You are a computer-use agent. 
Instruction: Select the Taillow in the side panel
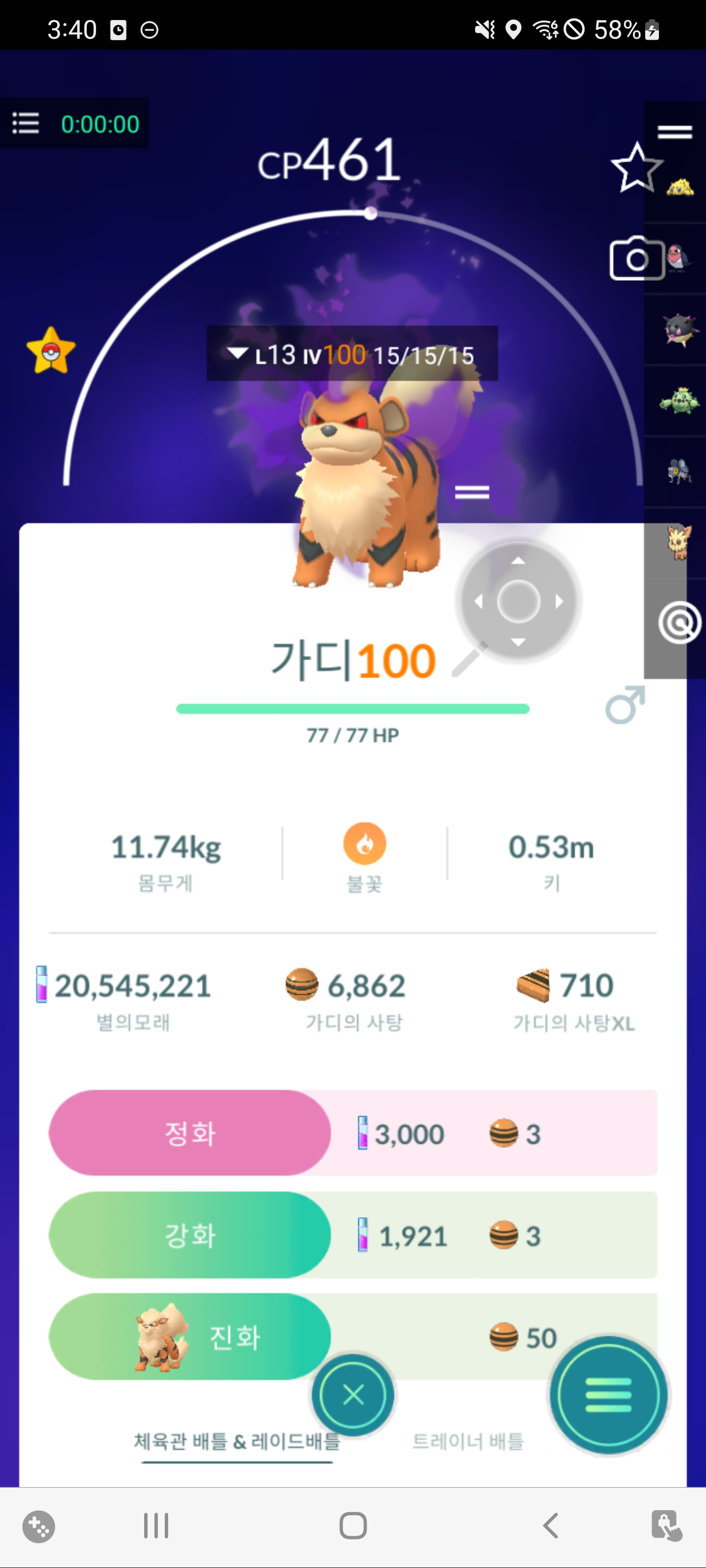[679, 257]
